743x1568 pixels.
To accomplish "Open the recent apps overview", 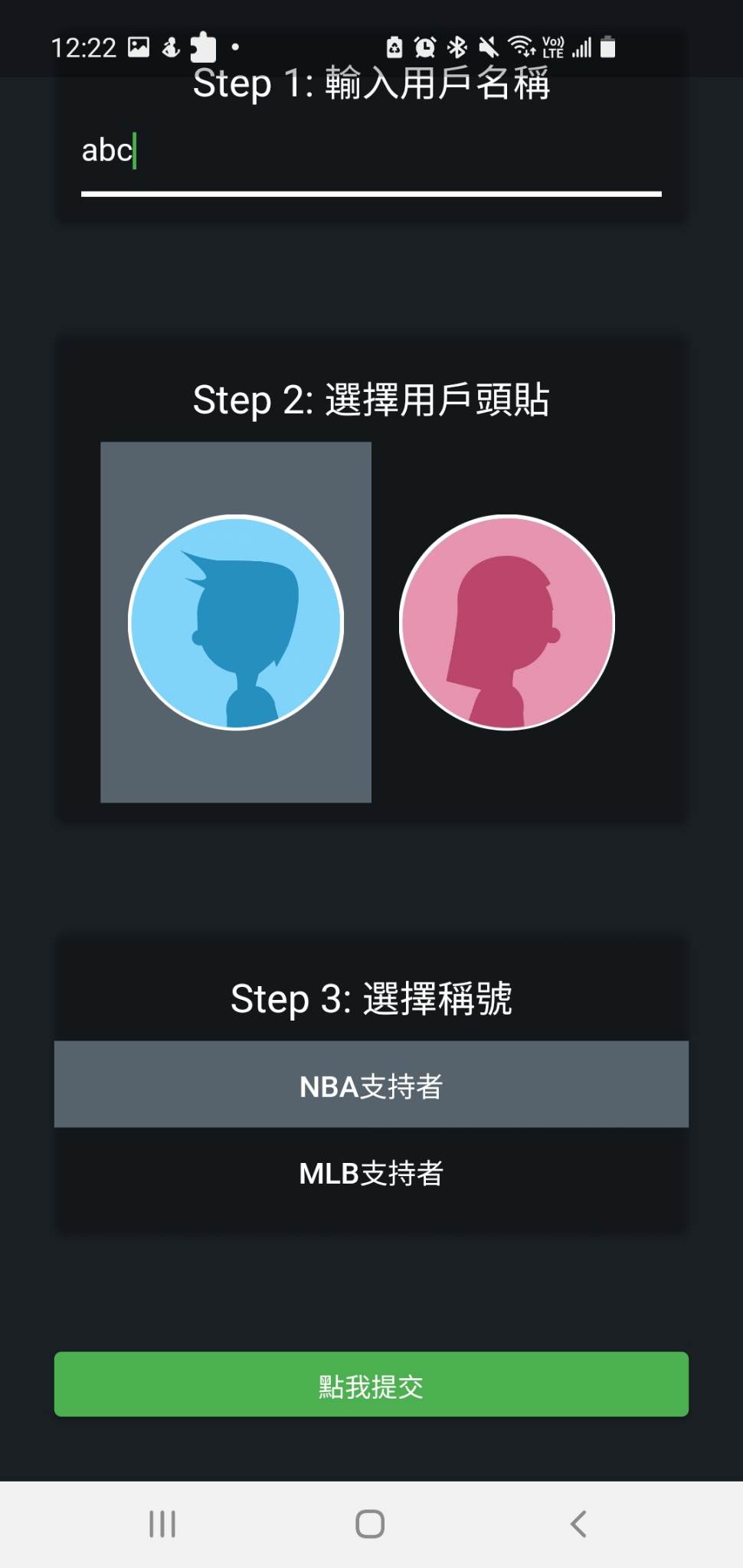I will (162, 1524).
